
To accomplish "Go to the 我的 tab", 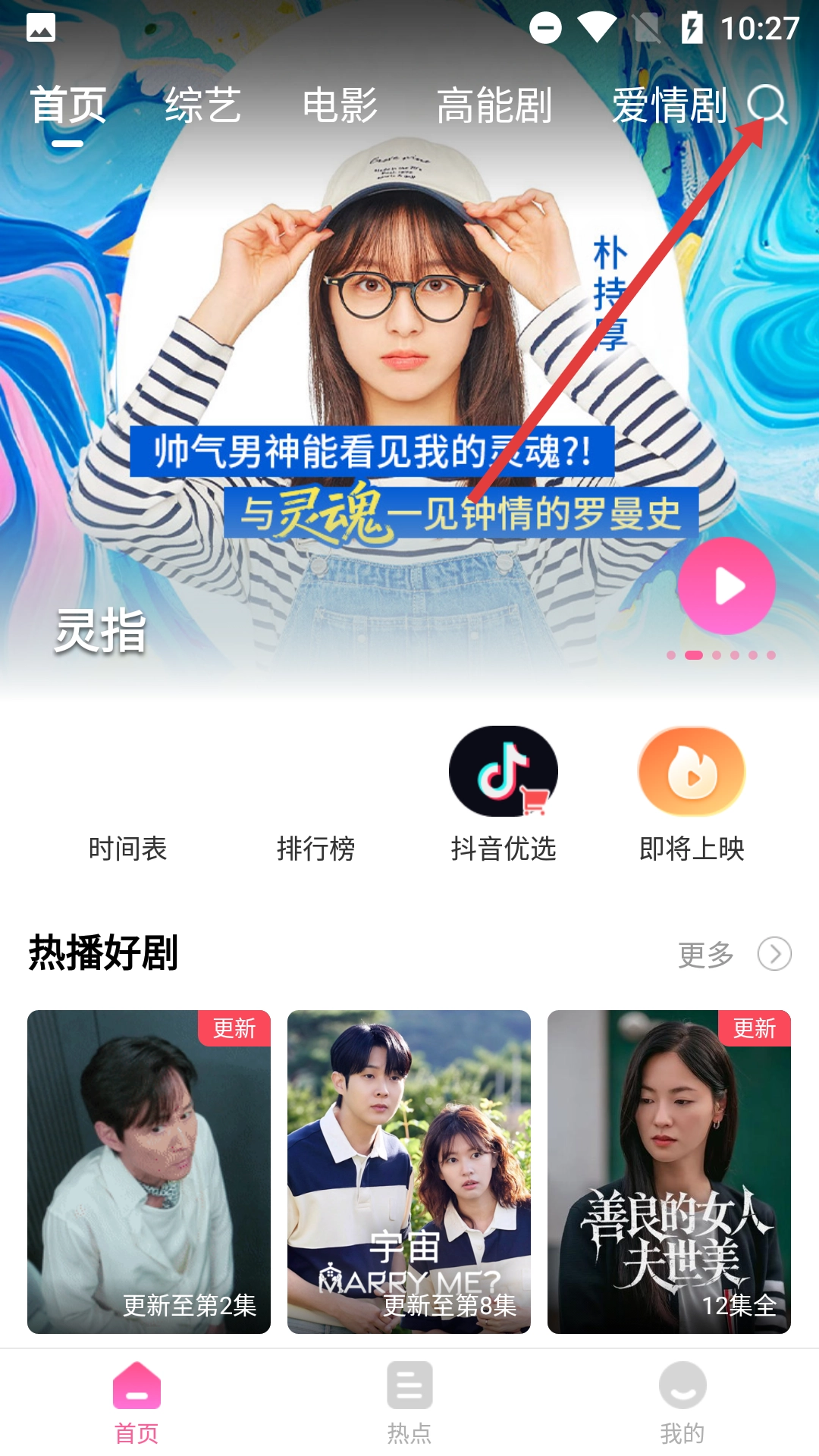I will tap(682, 1403).
